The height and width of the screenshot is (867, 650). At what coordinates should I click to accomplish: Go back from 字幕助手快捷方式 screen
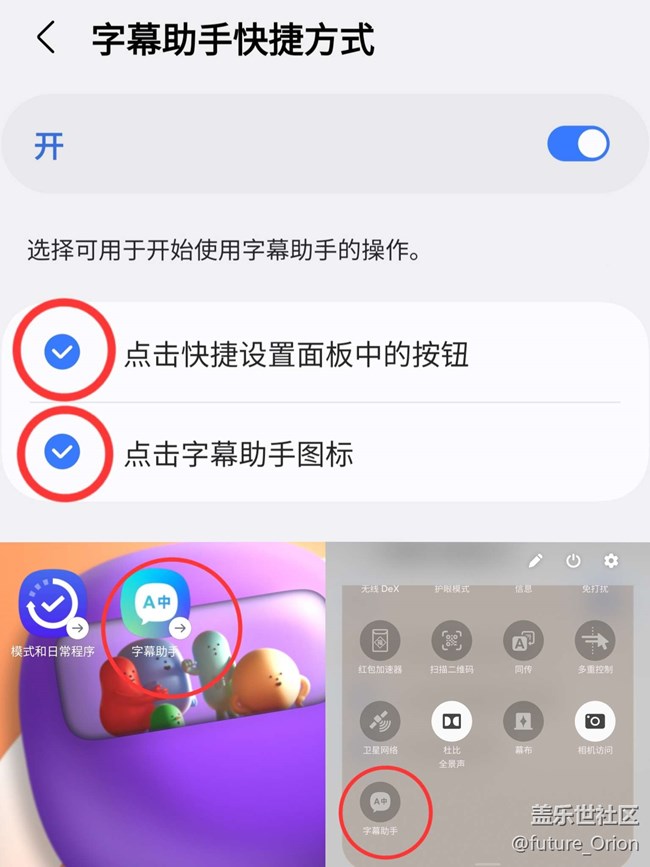click(46, 40)
